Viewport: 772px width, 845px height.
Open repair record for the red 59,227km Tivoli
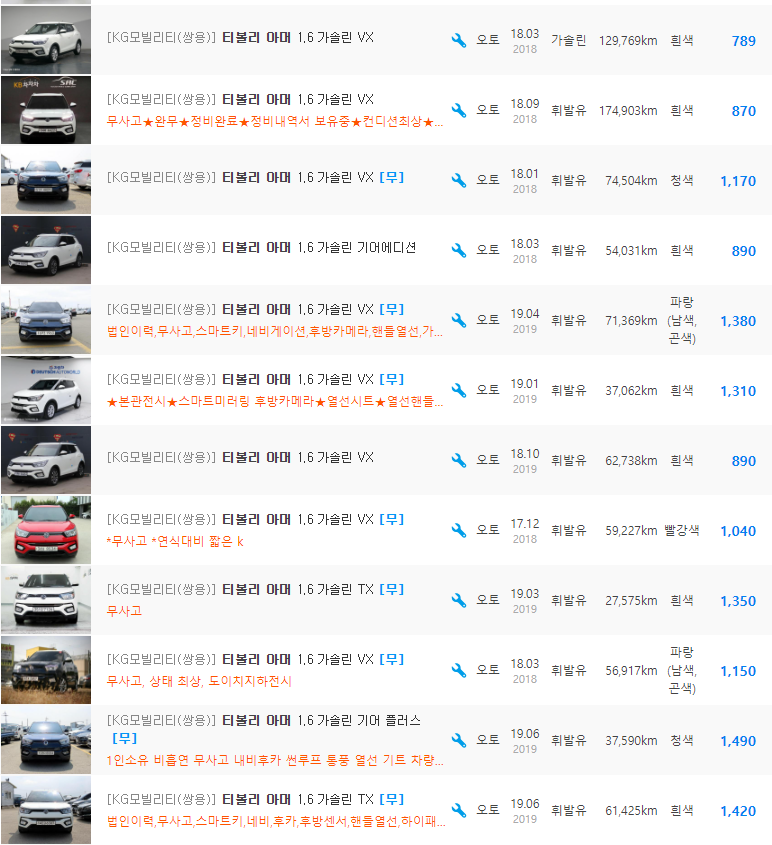point(458,529)
